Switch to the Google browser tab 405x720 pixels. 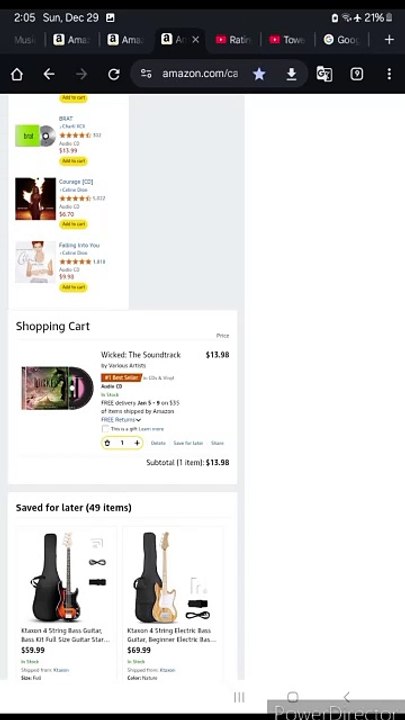click(341, 39)
